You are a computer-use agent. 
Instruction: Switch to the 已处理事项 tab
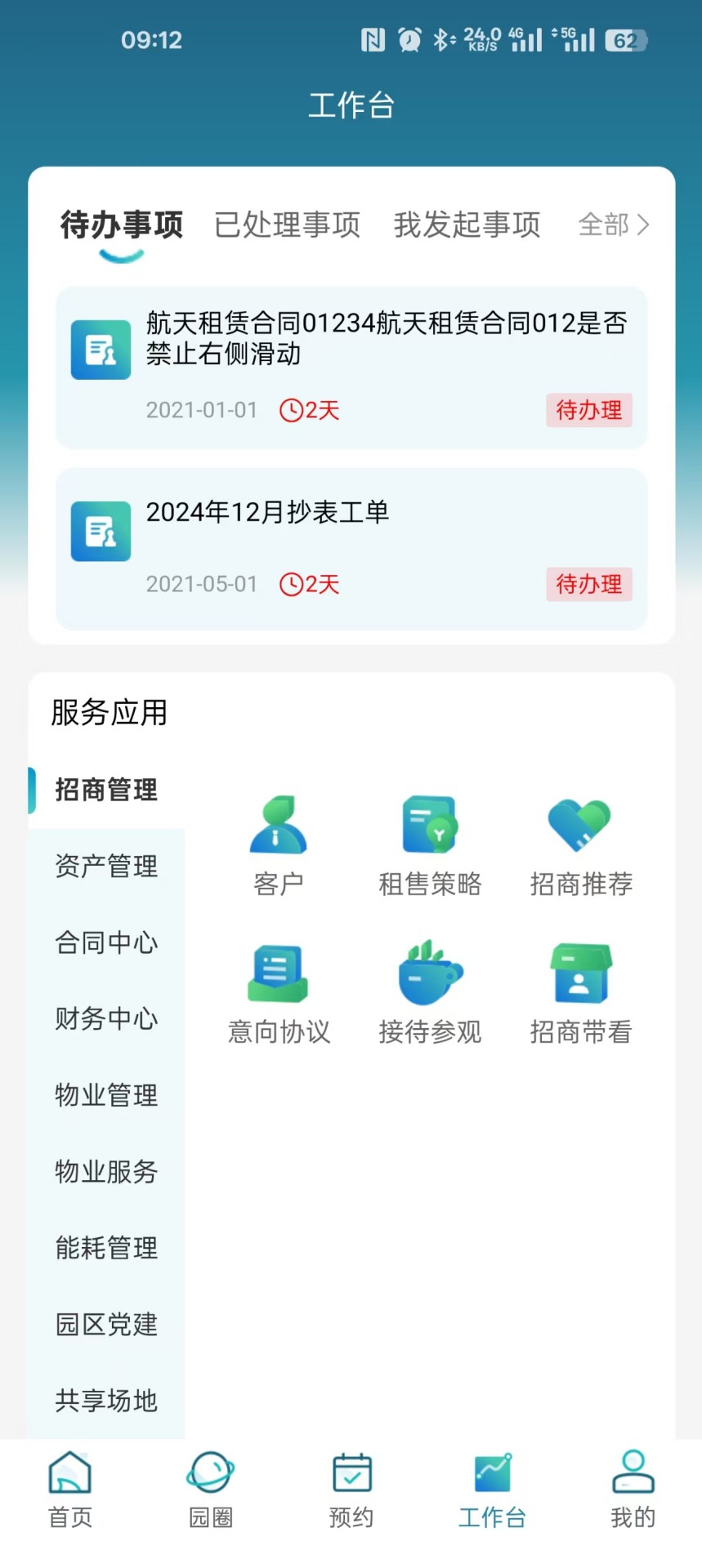287,225
